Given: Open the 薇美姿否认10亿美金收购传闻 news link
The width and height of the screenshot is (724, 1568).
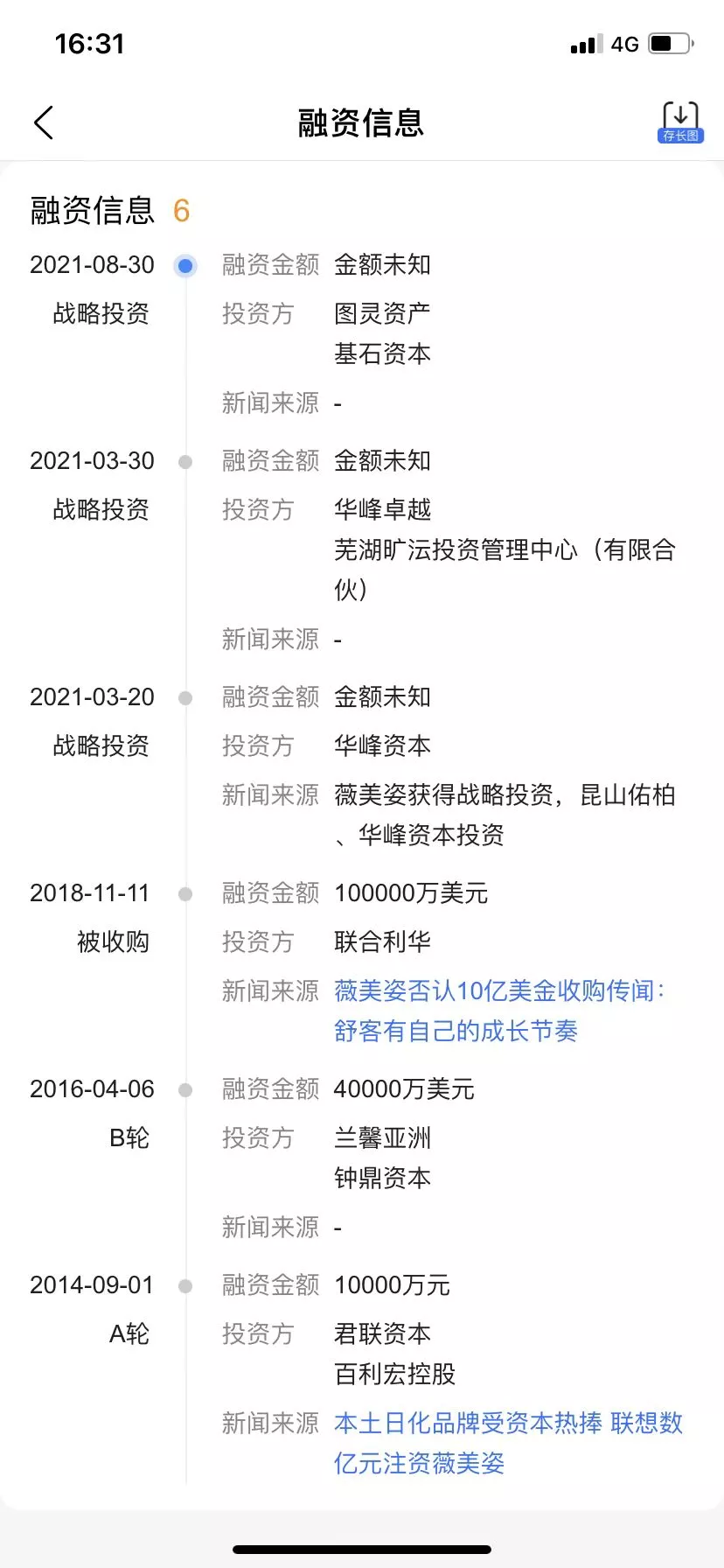Looking at the screenshot, I should pyautogui.click(x=499, y=1011).
